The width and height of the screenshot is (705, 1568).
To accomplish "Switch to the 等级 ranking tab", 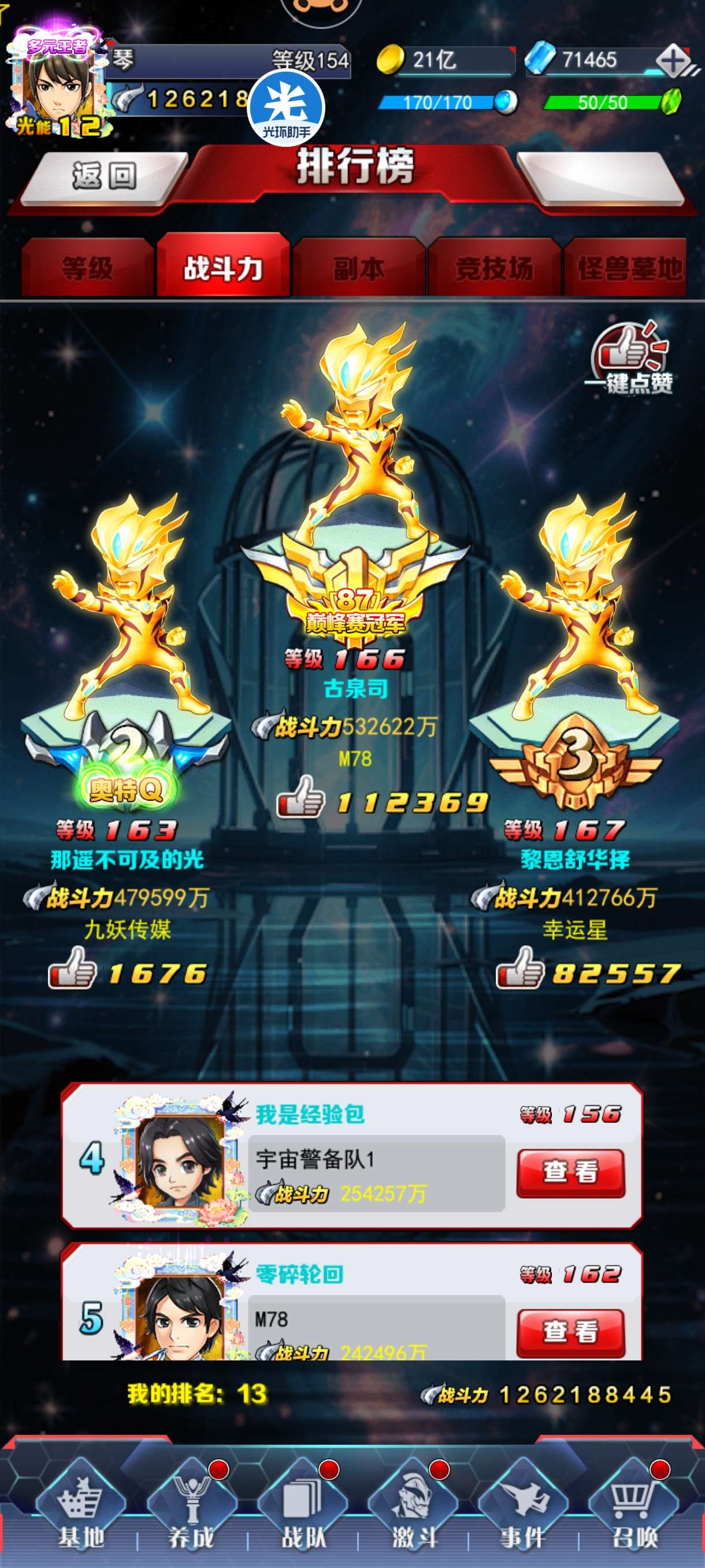I will [88, 268].
